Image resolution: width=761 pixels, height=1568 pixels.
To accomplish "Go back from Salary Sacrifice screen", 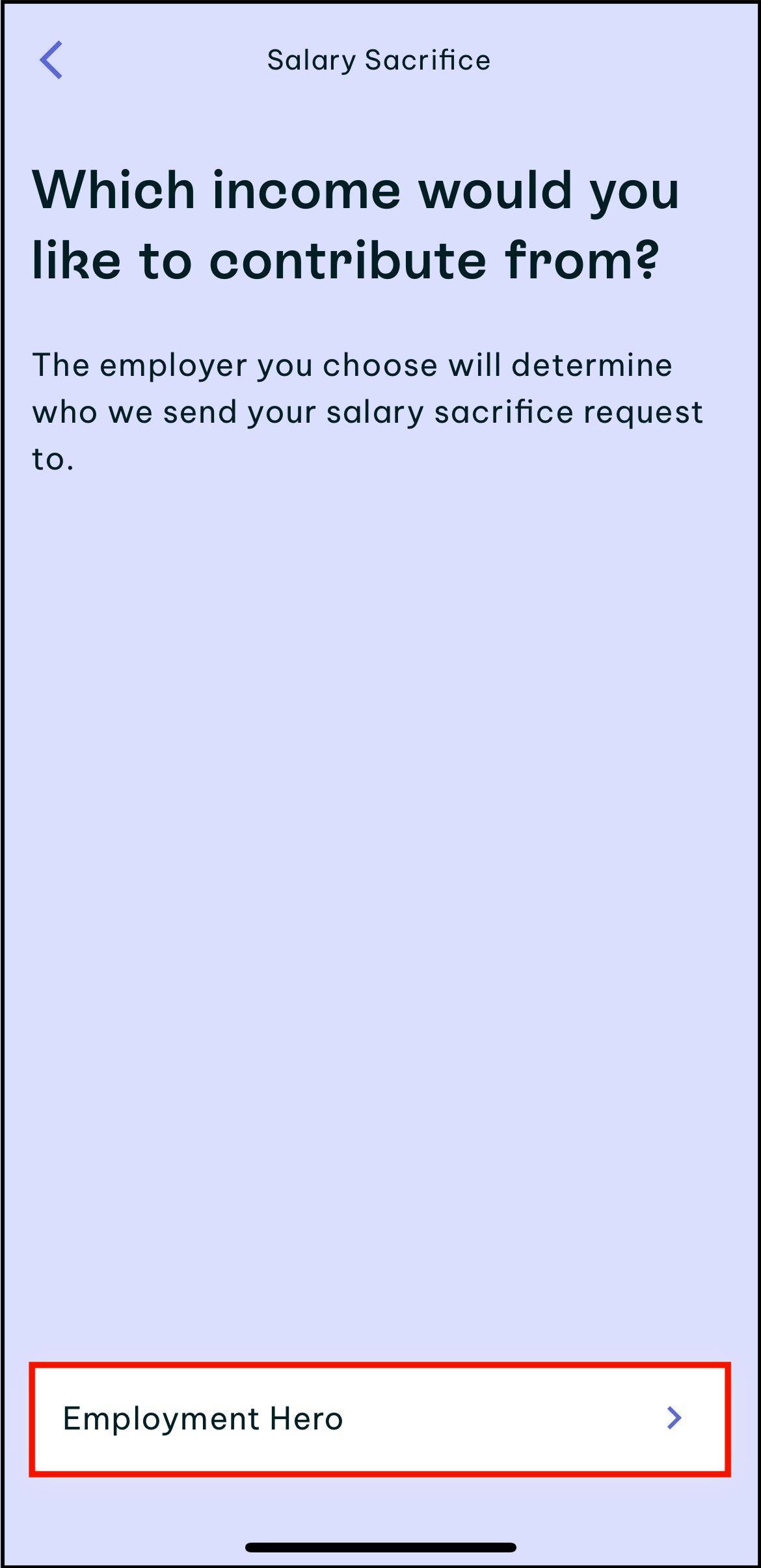I will pos(51,60).
